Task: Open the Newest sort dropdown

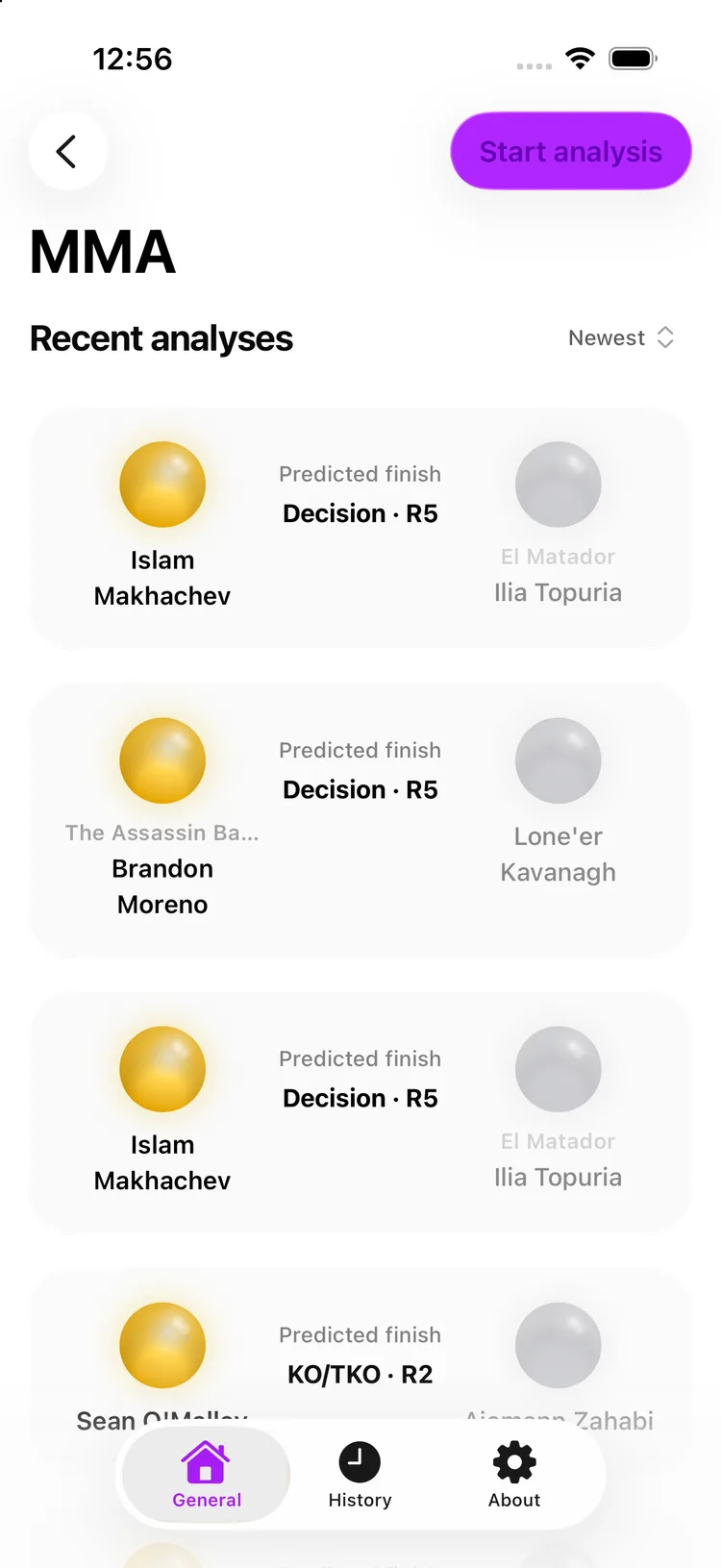Action: tap(621, 337)
